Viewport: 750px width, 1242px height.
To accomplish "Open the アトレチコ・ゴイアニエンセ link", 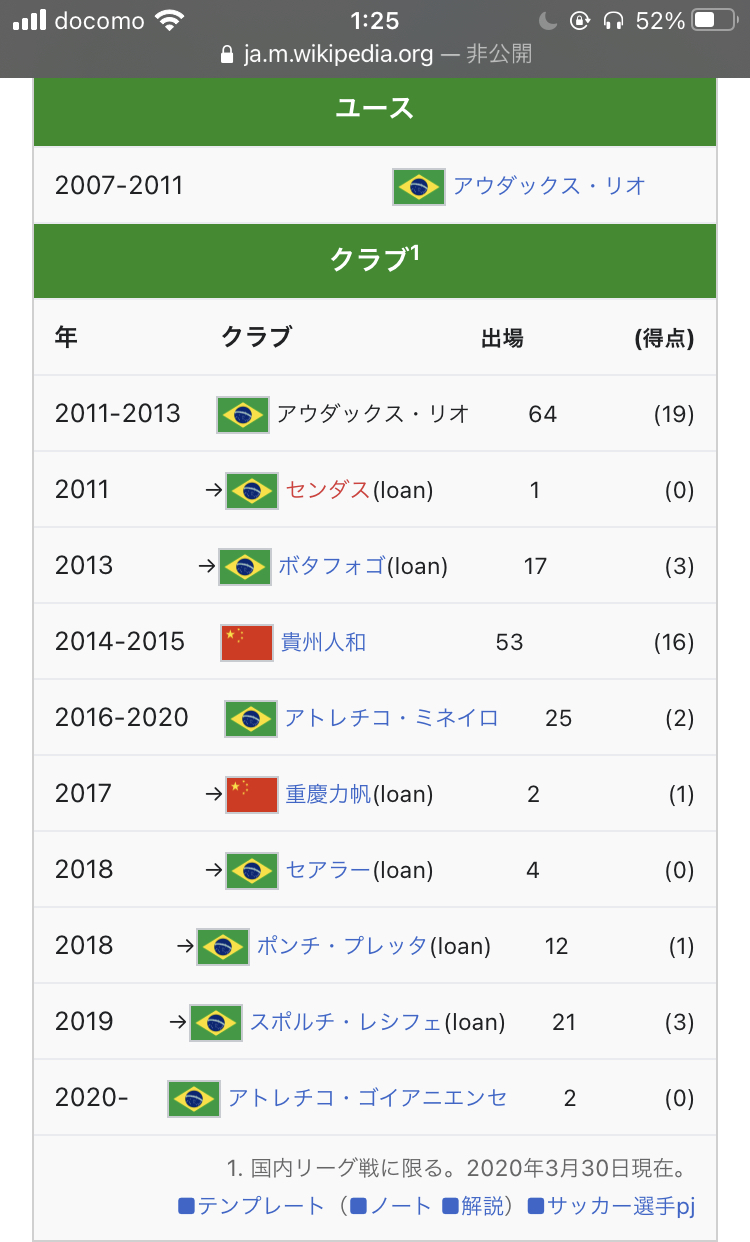I will click(368, 1098).
